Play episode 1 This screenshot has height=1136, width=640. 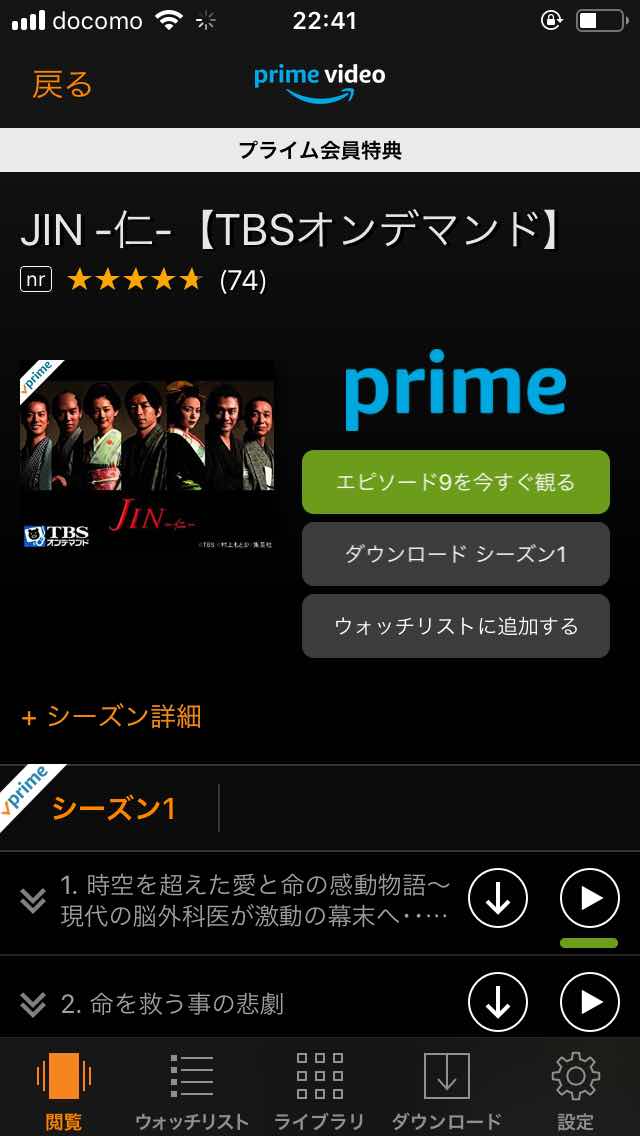click(x=590, y=900)
